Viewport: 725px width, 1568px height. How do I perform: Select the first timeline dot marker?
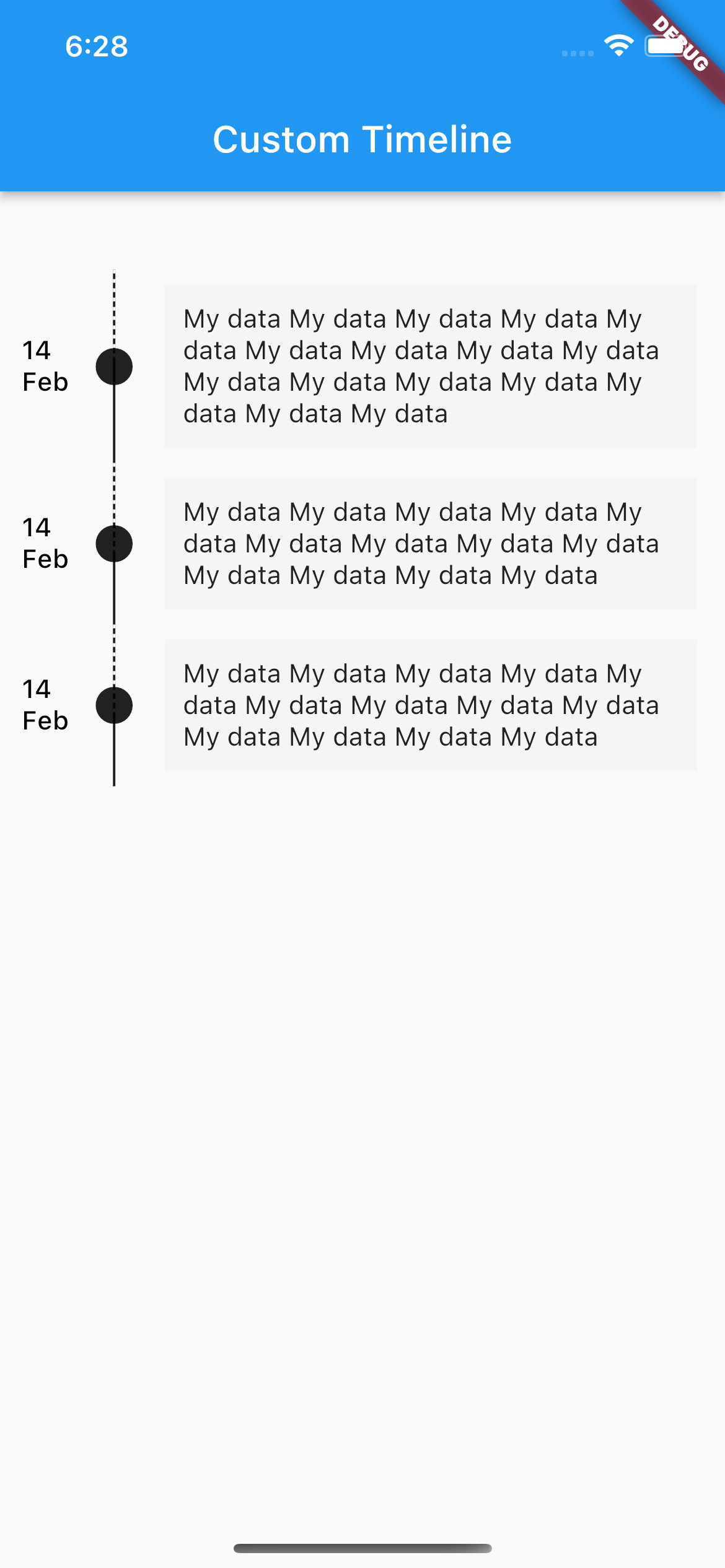113,367
